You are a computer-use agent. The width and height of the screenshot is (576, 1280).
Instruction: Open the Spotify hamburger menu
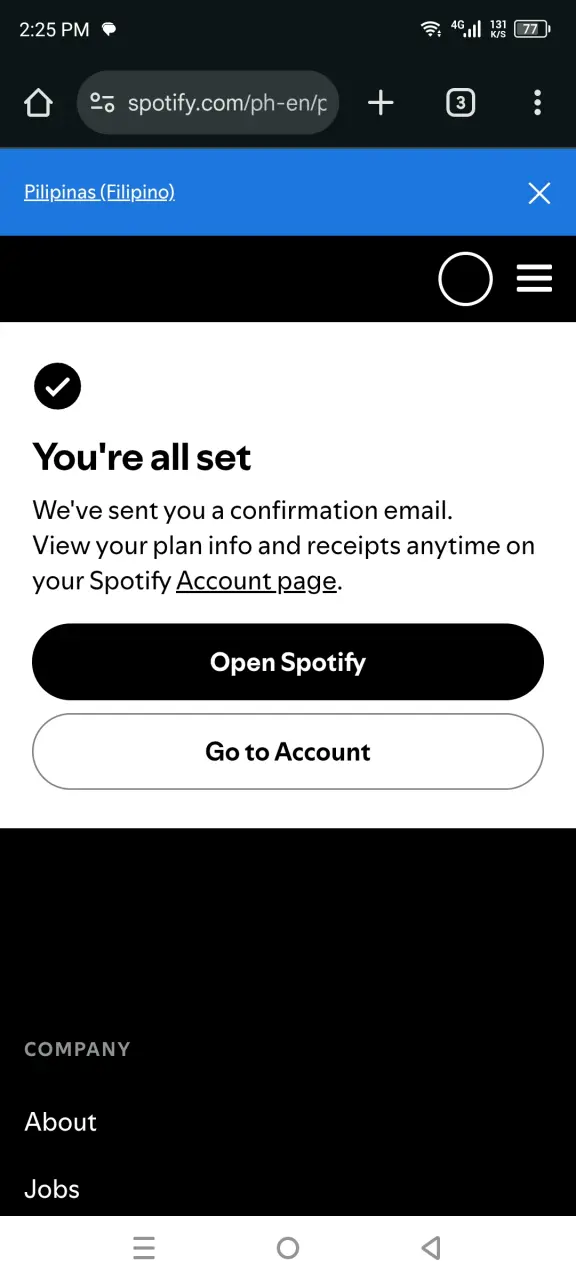tap(534, 279)
